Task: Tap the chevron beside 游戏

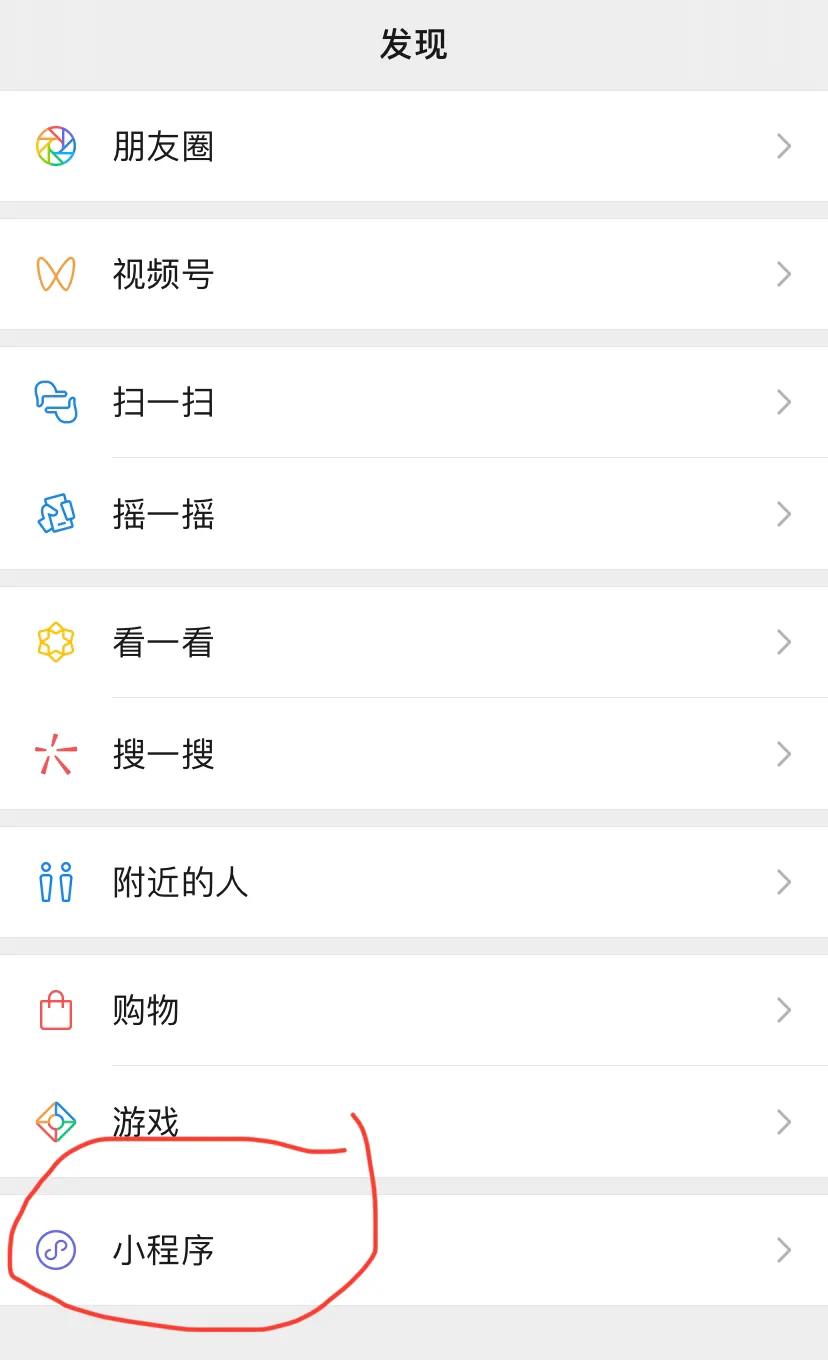Action: 784,1122
